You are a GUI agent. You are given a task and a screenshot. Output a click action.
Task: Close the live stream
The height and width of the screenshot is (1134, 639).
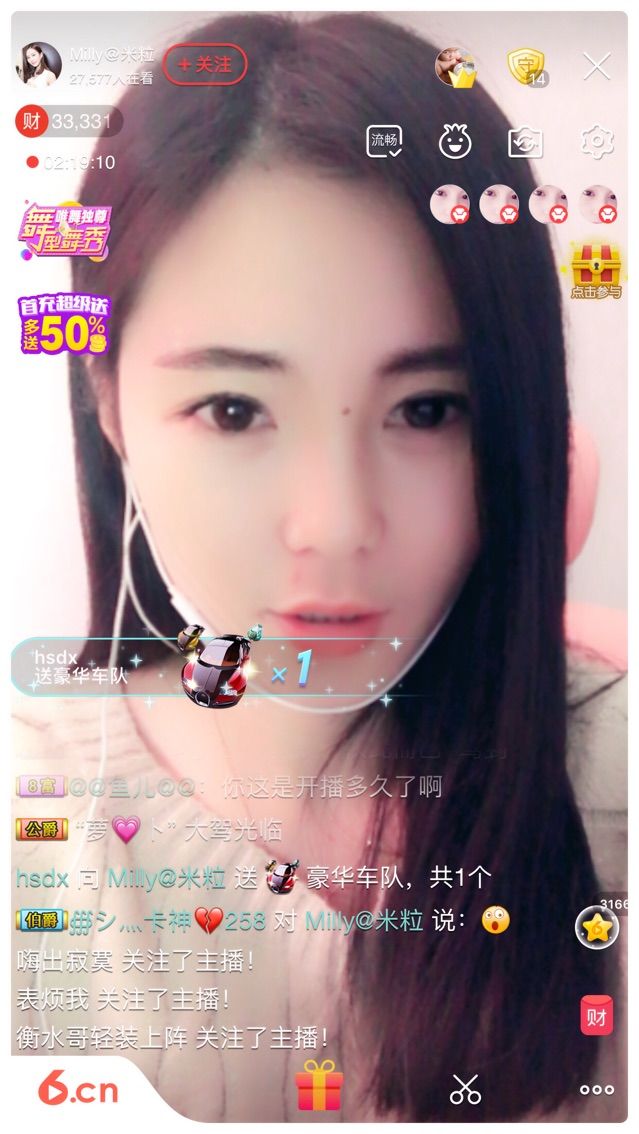(597, 67)
